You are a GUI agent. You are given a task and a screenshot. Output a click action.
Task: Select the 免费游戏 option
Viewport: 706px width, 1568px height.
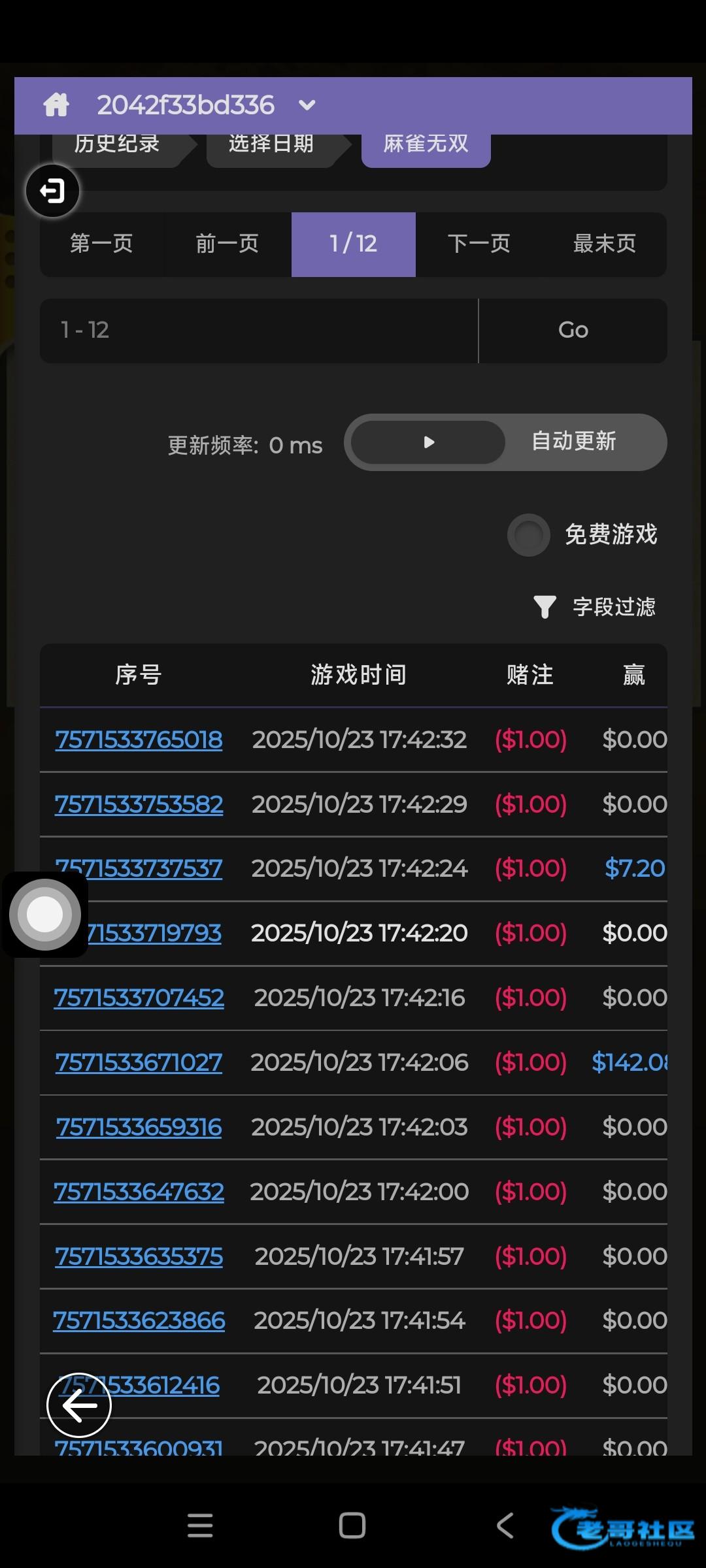click(x=529, y=535)
